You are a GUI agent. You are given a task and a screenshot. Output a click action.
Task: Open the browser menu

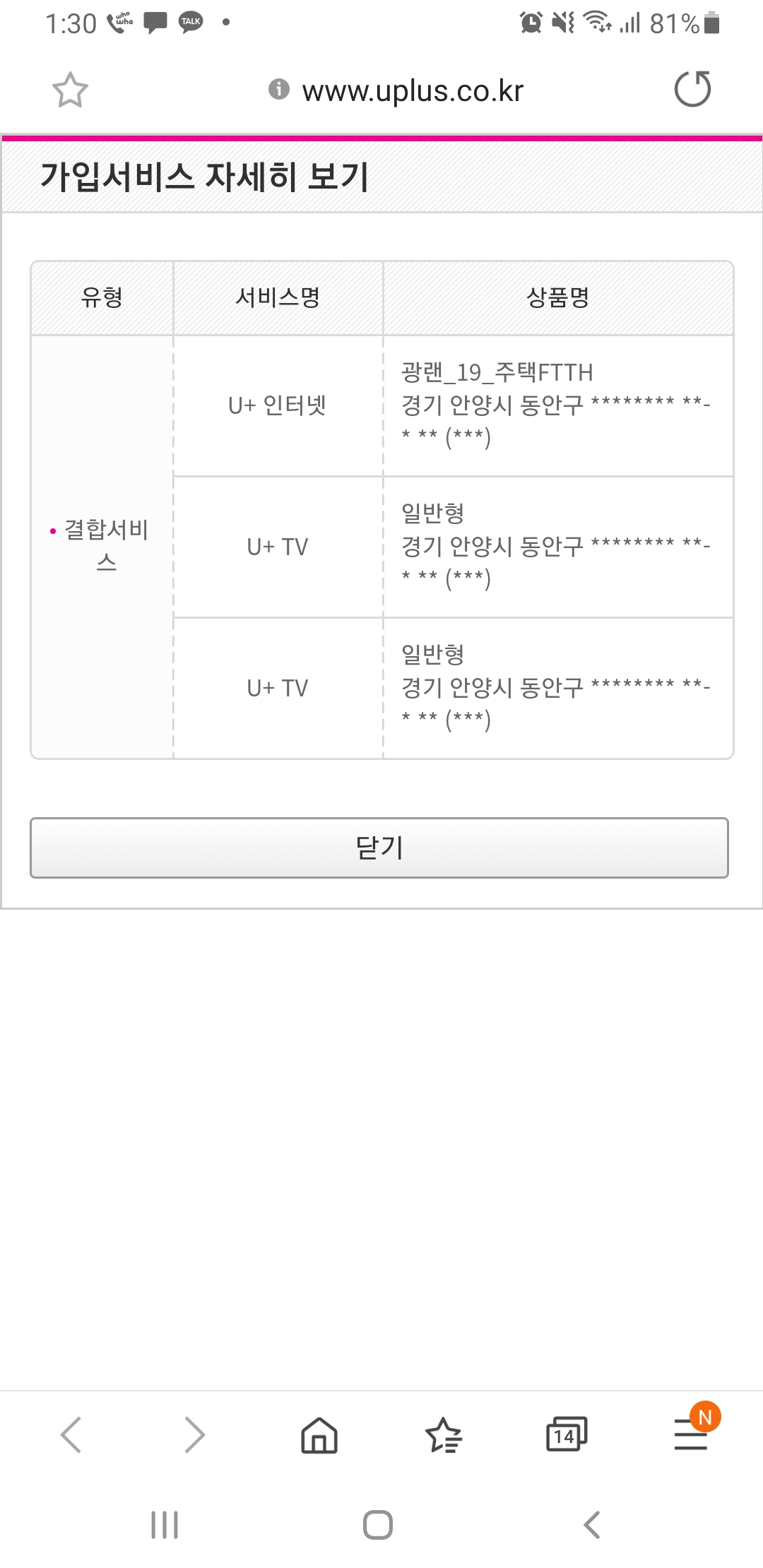[691, 1435]
